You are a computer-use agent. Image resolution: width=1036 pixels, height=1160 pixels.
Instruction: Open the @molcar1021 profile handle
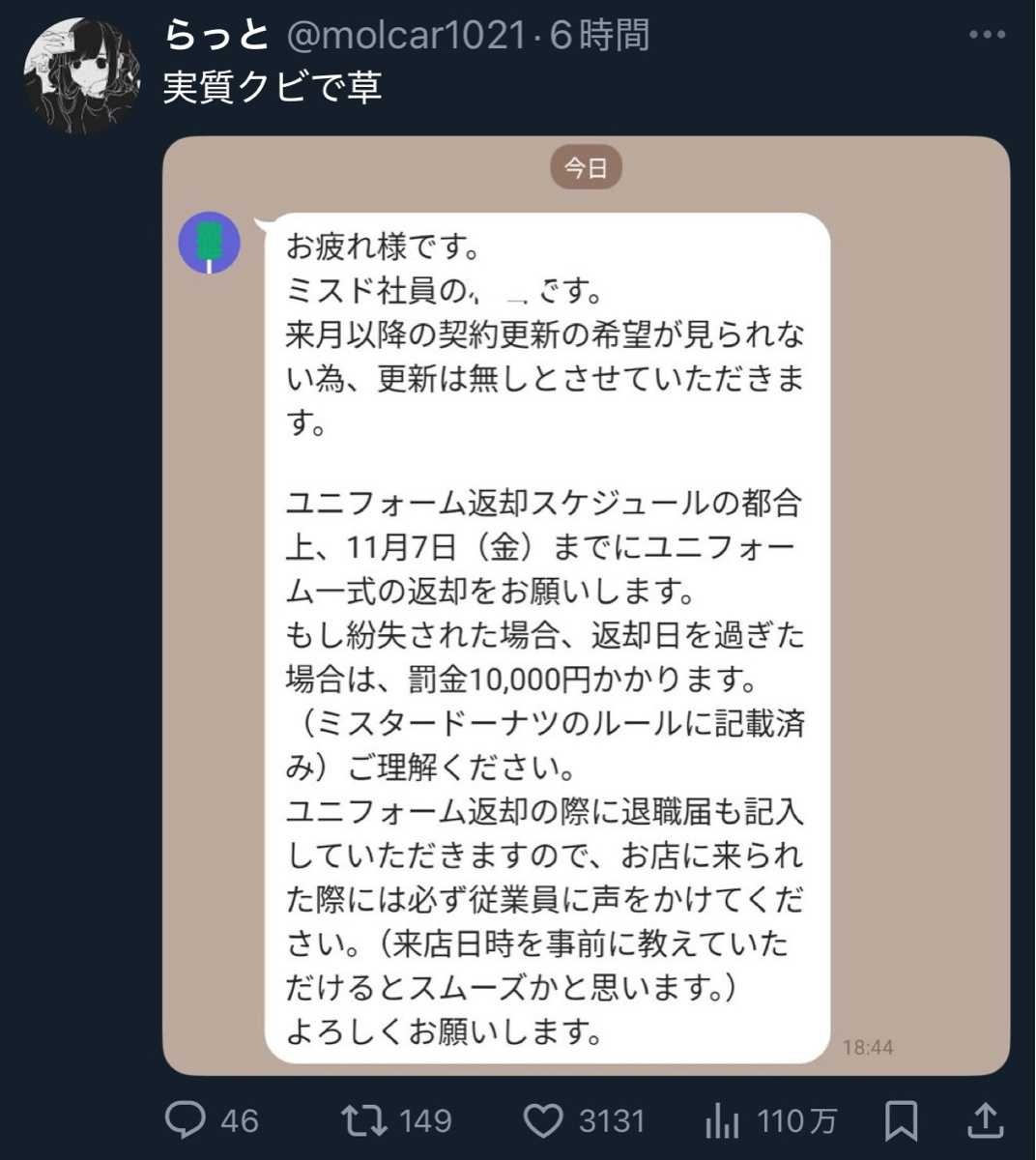point(404,36)
